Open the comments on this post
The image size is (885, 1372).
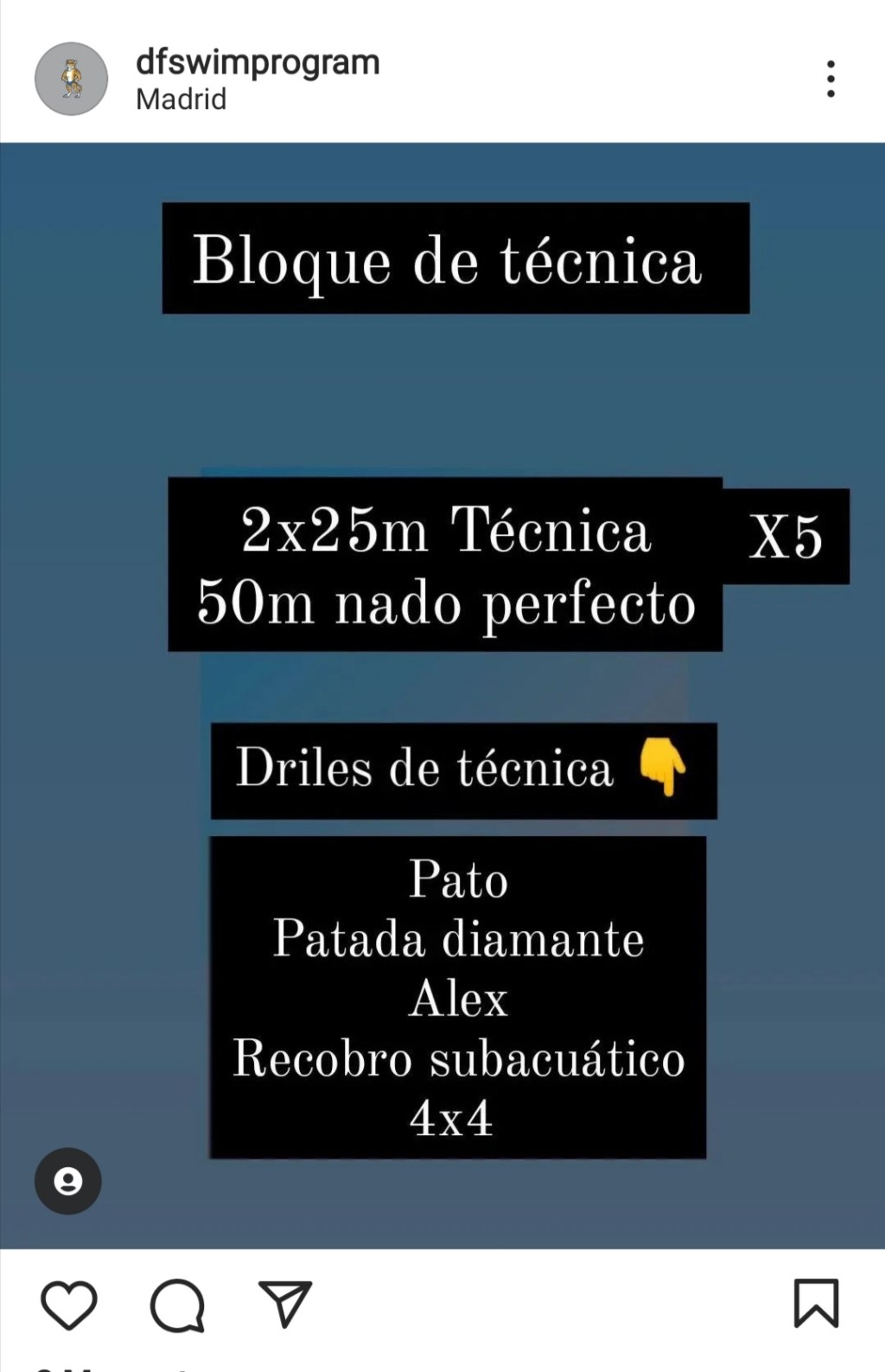[x=177, y=1305]
